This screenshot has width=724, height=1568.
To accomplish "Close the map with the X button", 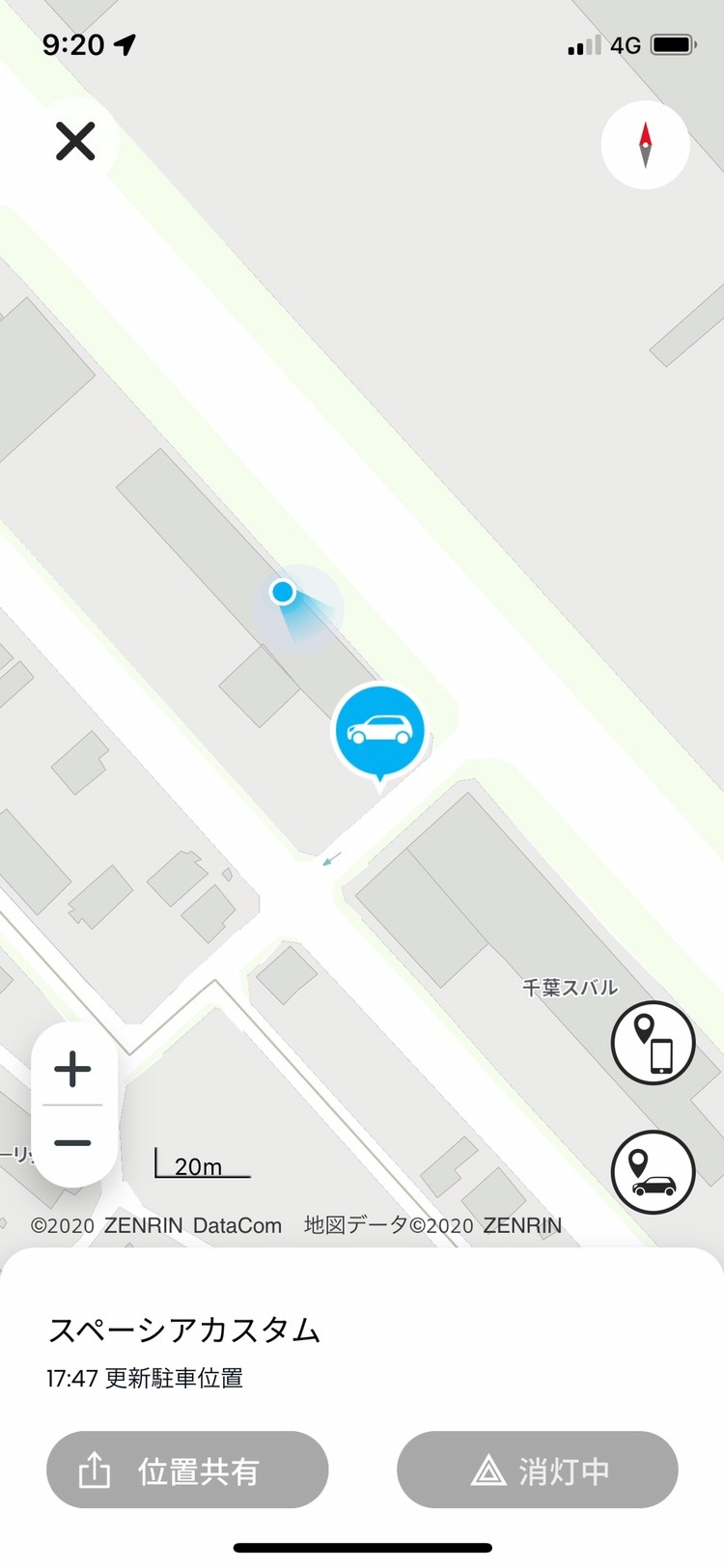I will 75,141.
